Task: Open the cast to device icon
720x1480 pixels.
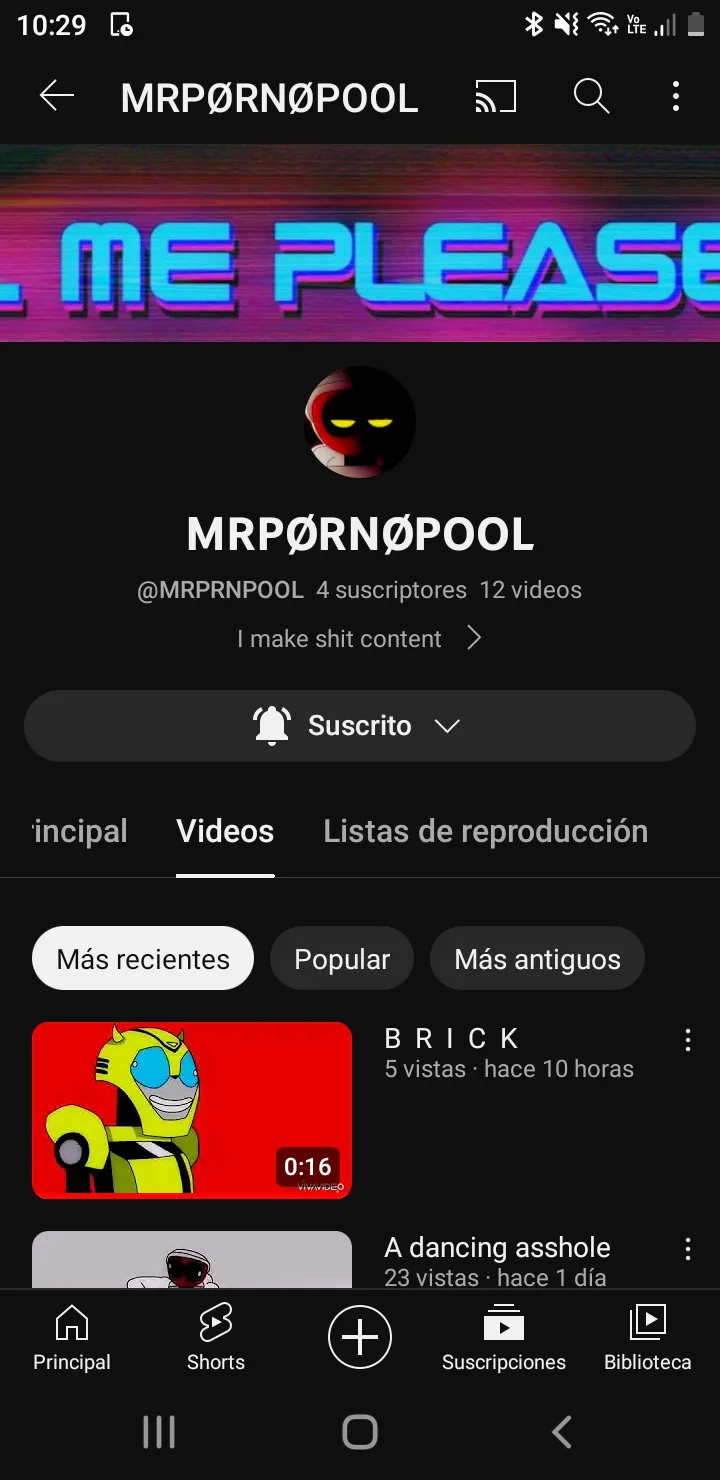Action: tap(495, 96)
